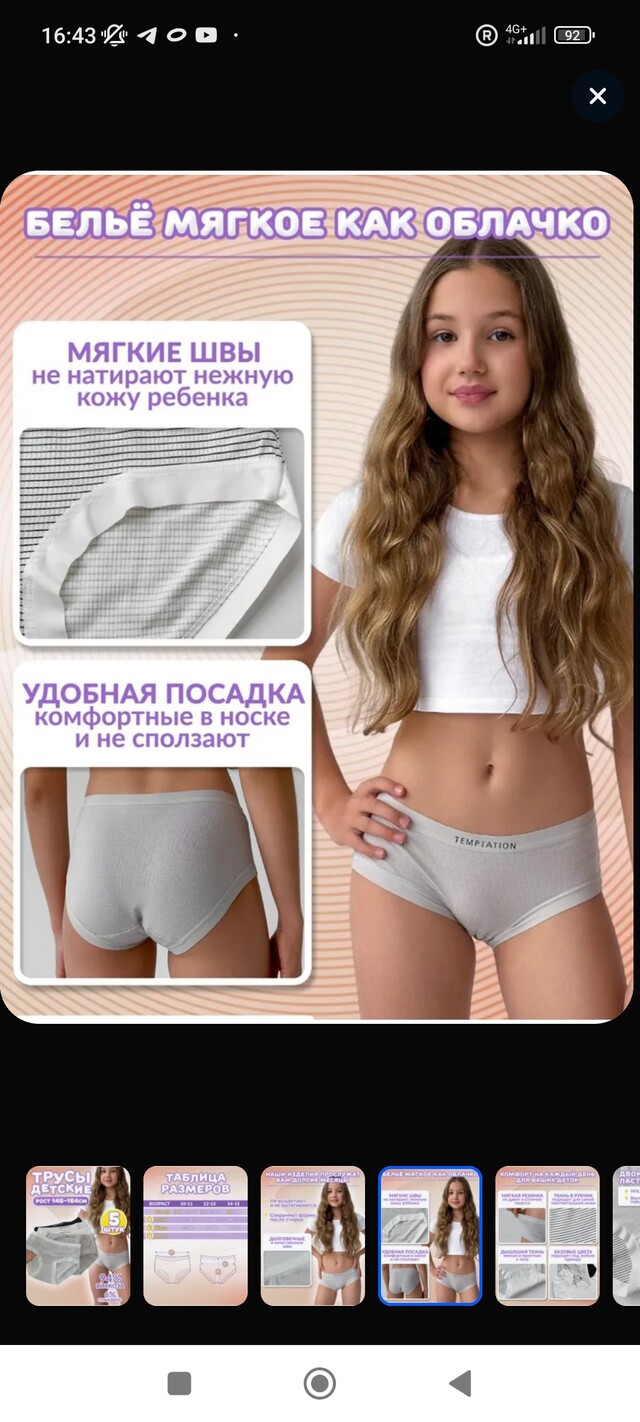Viewport: 640px width, 1422px height.
Task: Open the first thumbnail titled Трусы детские
Action: pyautogui.click(x=78, y=1236)
